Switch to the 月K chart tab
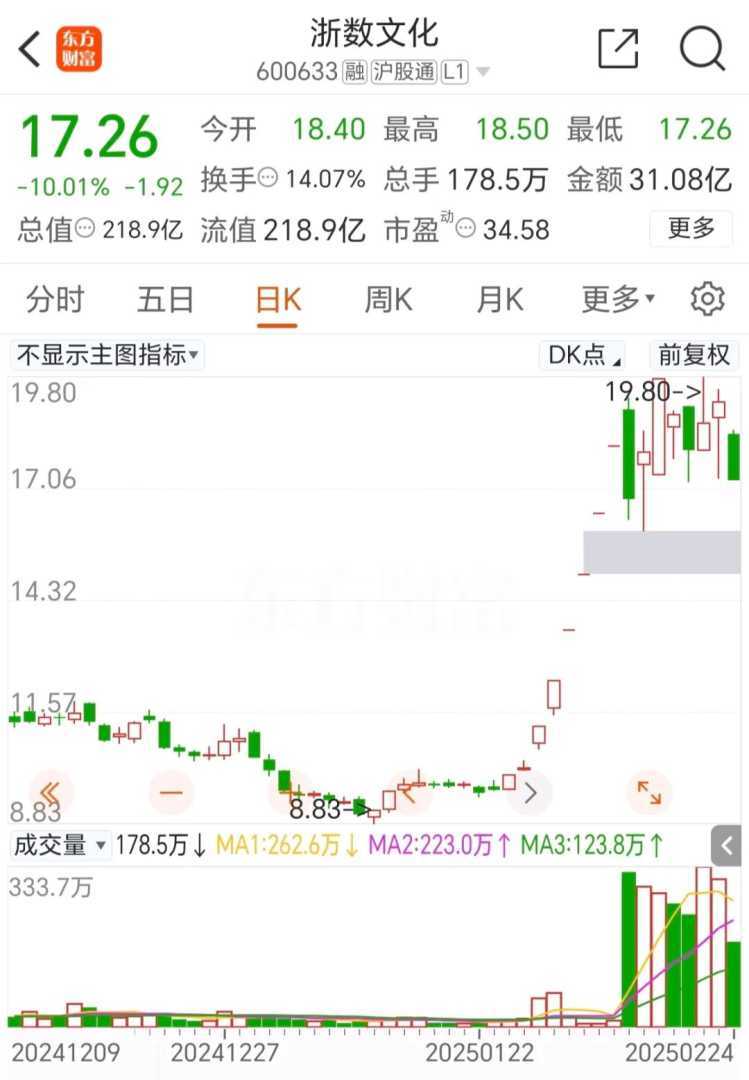The height and width of the screenshot is (1080, 749). point(500,299)
